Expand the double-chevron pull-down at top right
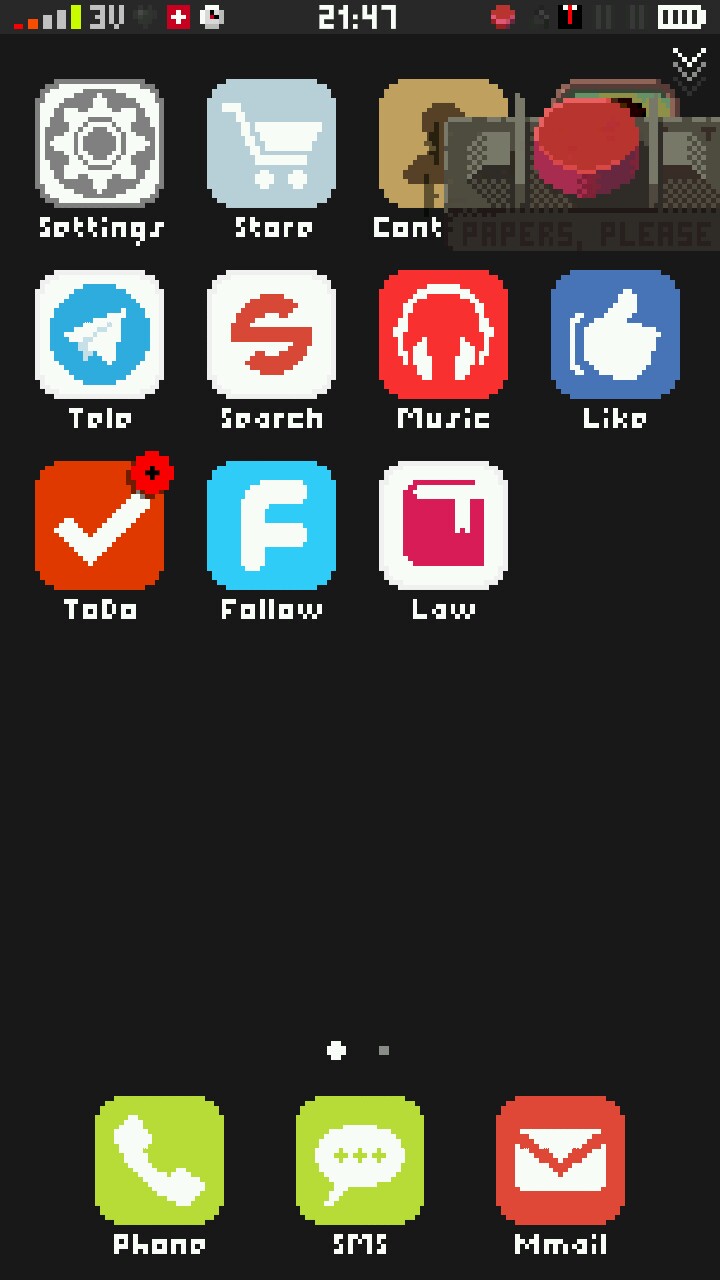 tap(689, 66)
